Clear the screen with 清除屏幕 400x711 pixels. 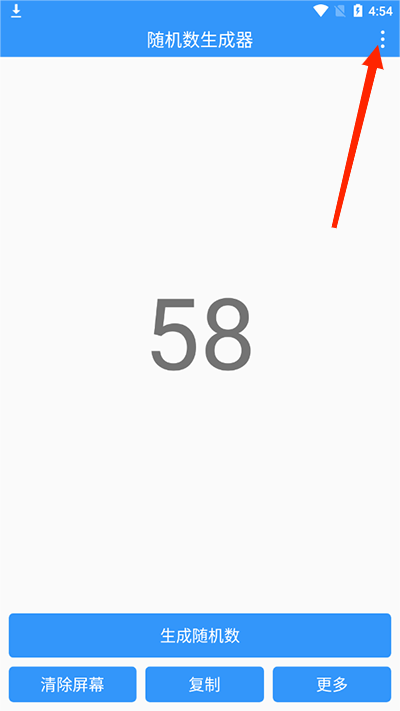[x=73, y=684]
